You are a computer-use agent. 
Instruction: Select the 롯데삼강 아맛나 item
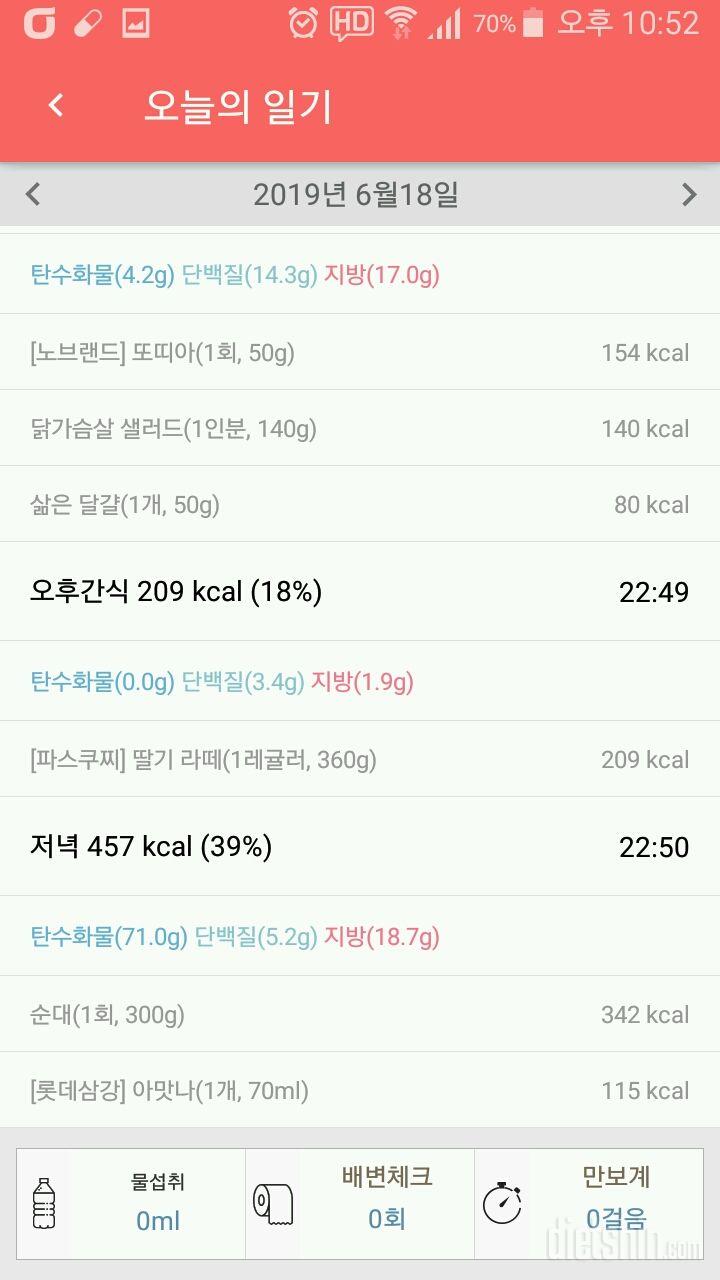pos(359,1091)
